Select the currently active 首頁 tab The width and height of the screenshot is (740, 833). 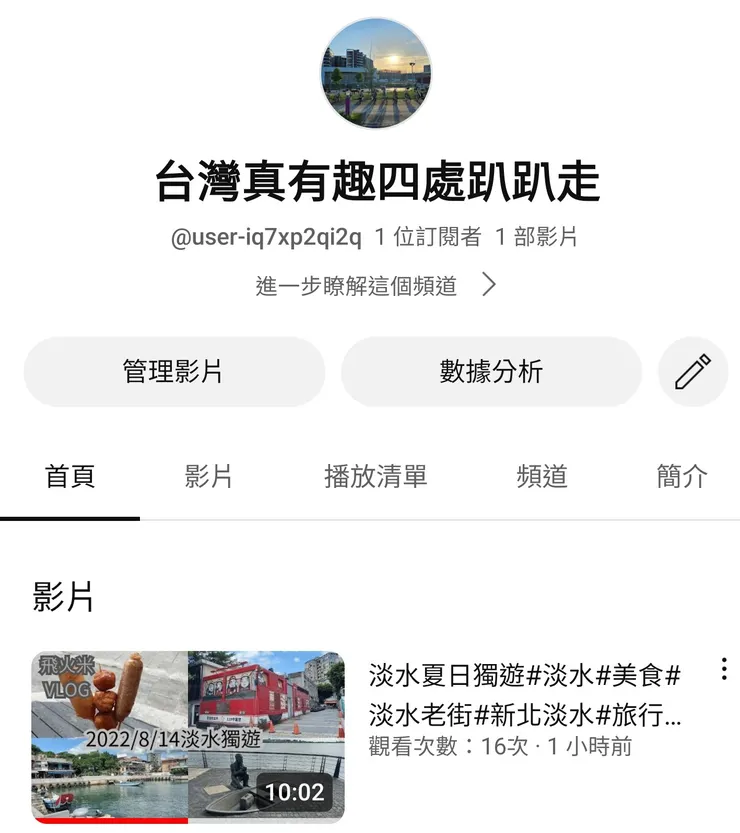click(x=69, y=477)
